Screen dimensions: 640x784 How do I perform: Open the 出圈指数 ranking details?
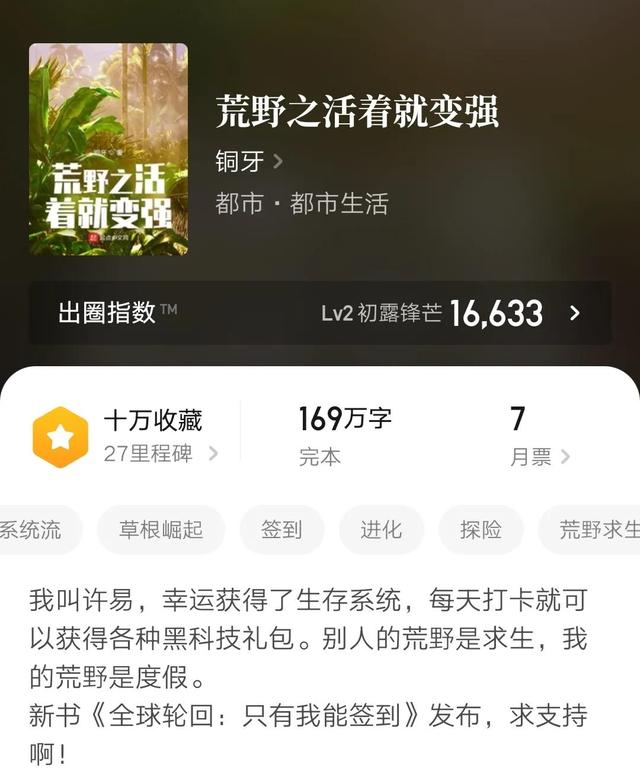[320, 313]
